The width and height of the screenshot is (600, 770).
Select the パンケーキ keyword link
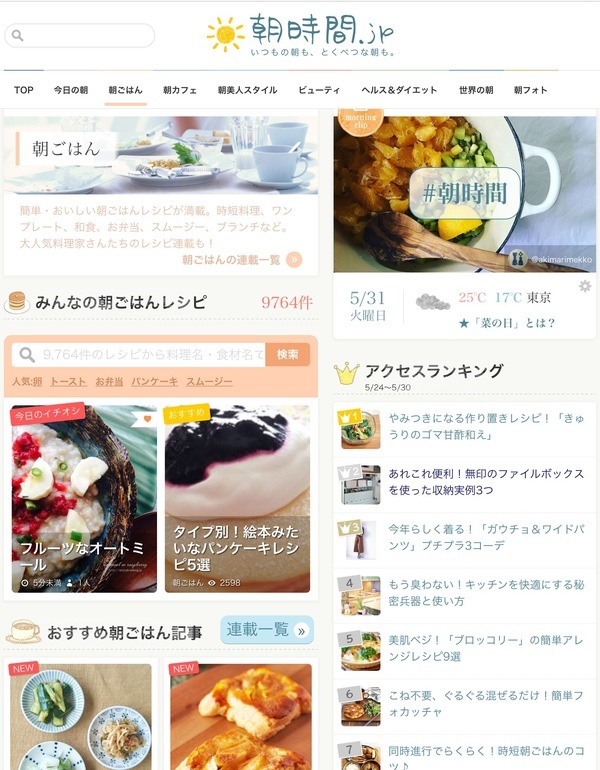pos(154,382)
